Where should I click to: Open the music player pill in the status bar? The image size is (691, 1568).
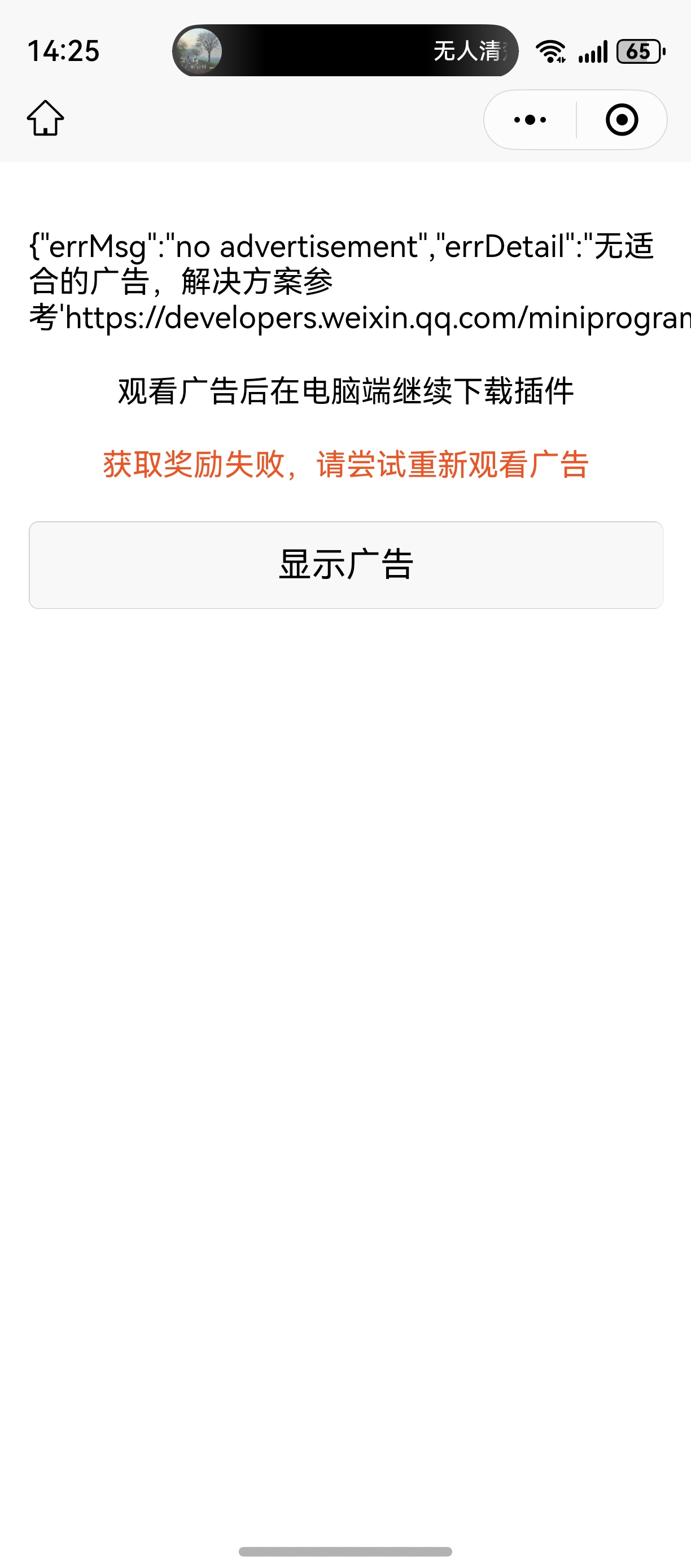pos(345,50)
